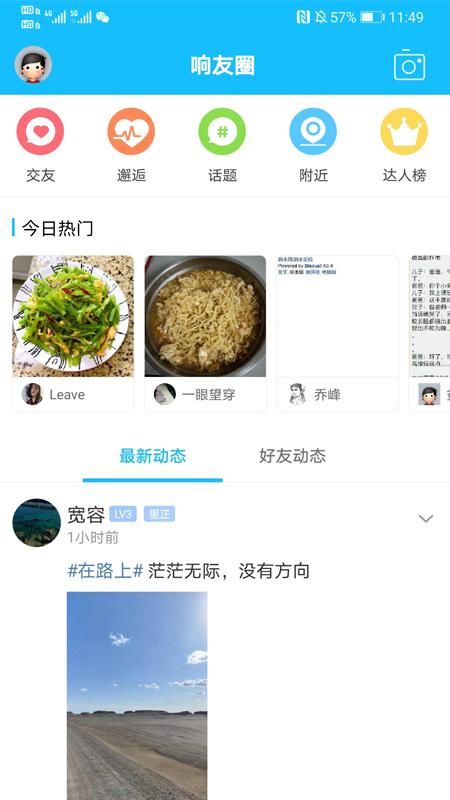The image size is (450, 800).
Task: Switch to the 好友动态 tab
Action: (x=292, y=456)
